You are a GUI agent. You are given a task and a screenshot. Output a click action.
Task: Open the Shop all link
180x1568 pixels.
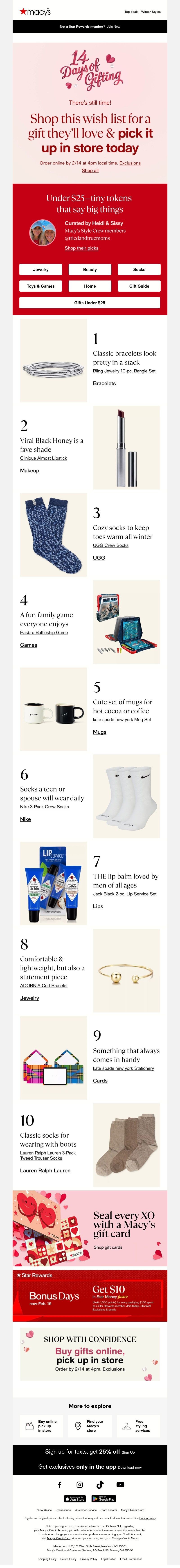click(x=90, y=170)
